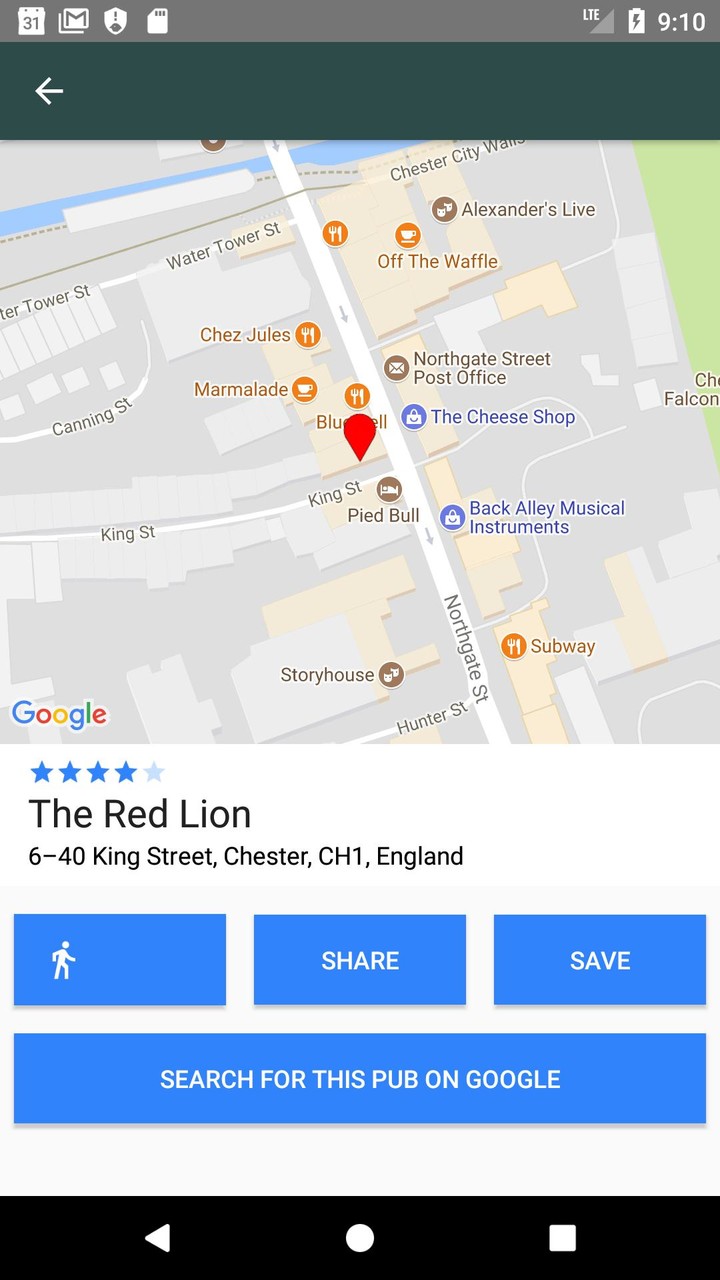Search for this pub on Google
This screenshot has height=1280, width=720.
pos(360,1079)
